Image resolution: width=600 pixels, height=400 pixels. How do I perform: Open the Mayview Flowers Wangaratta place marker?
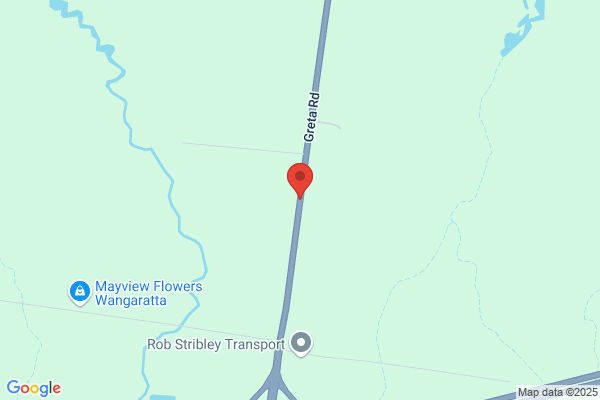click(80, 293)
